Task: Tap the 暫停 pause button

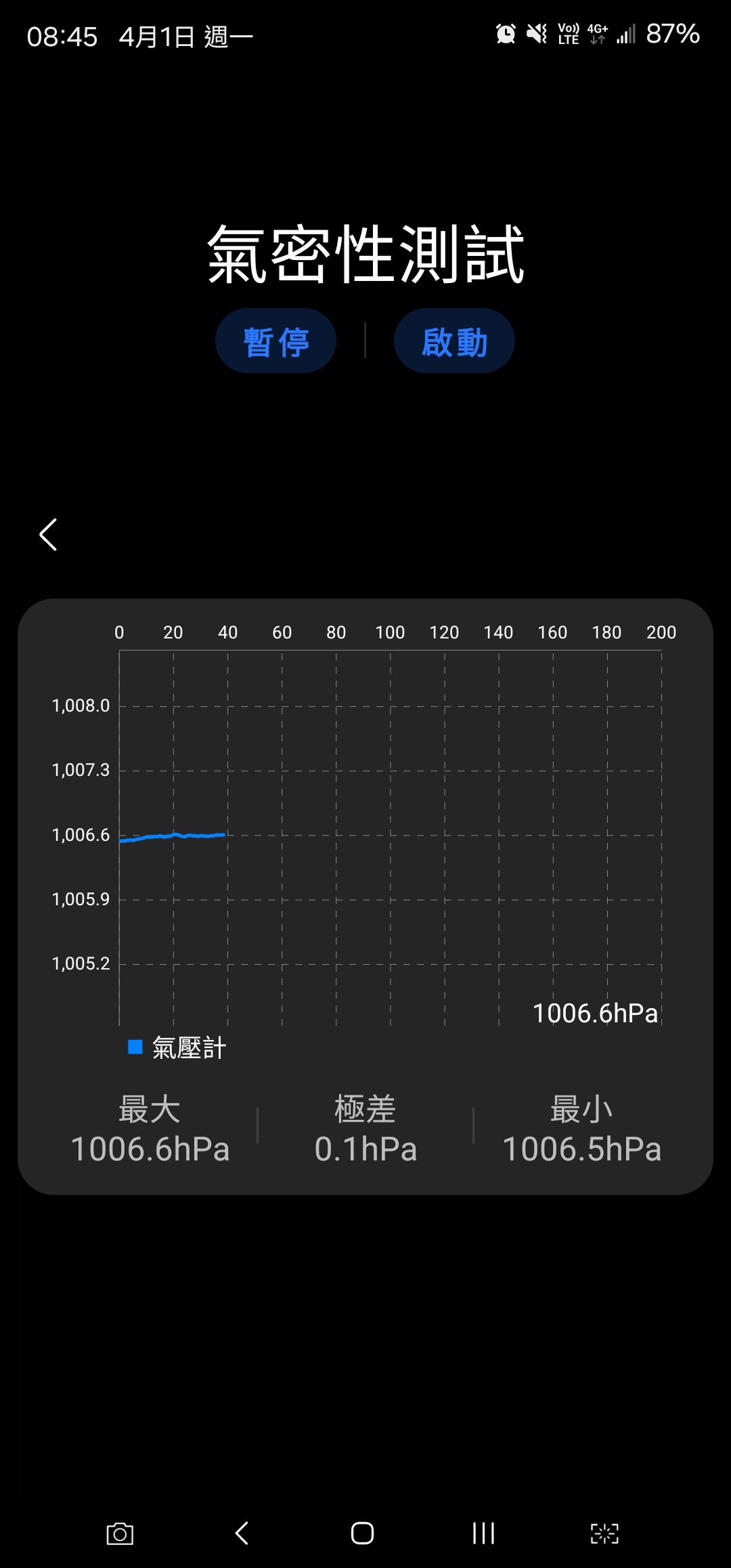Action: (275, 341)
